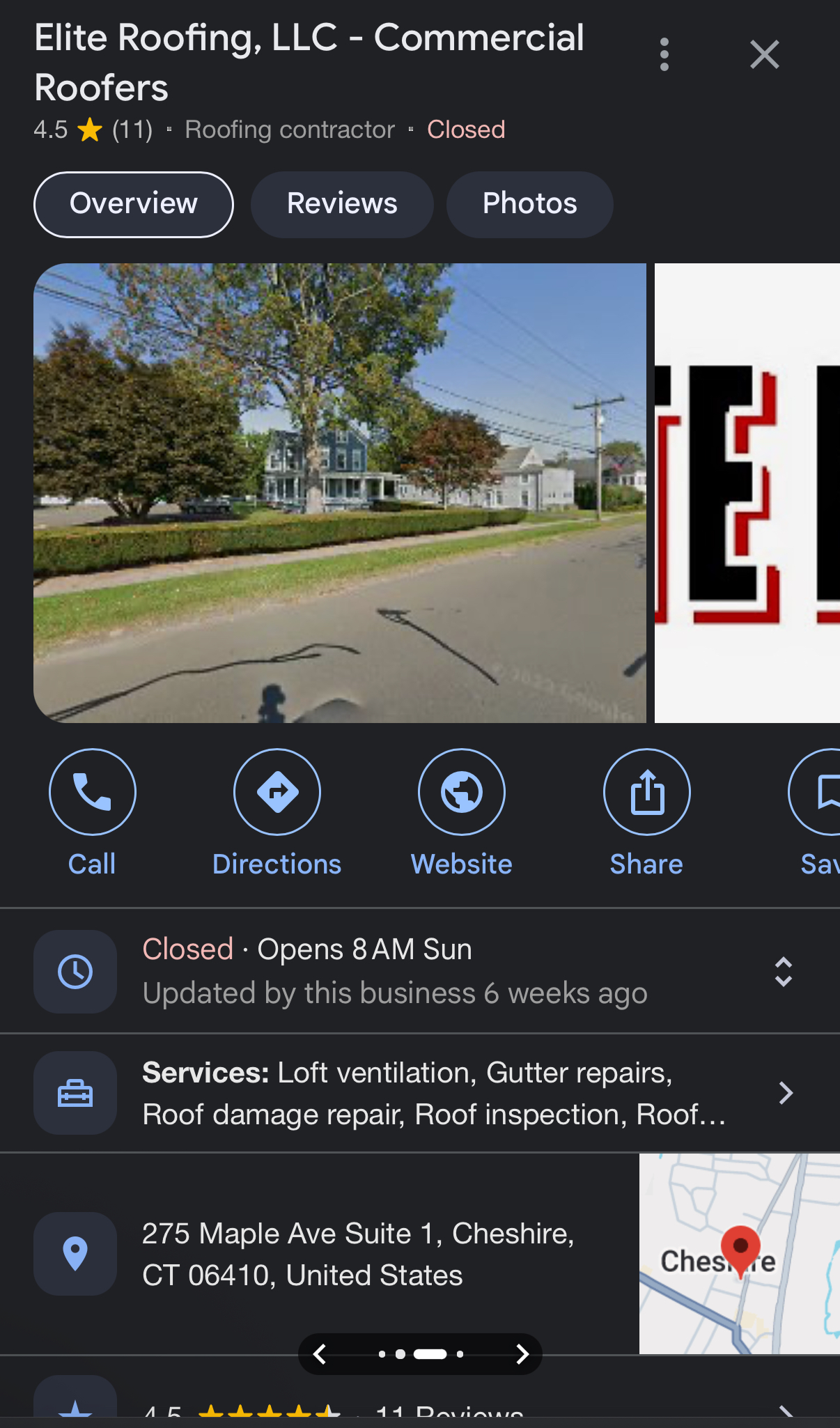Select the Overview tab
This screenshot has width=840, height=1428.
click(133, 204)
